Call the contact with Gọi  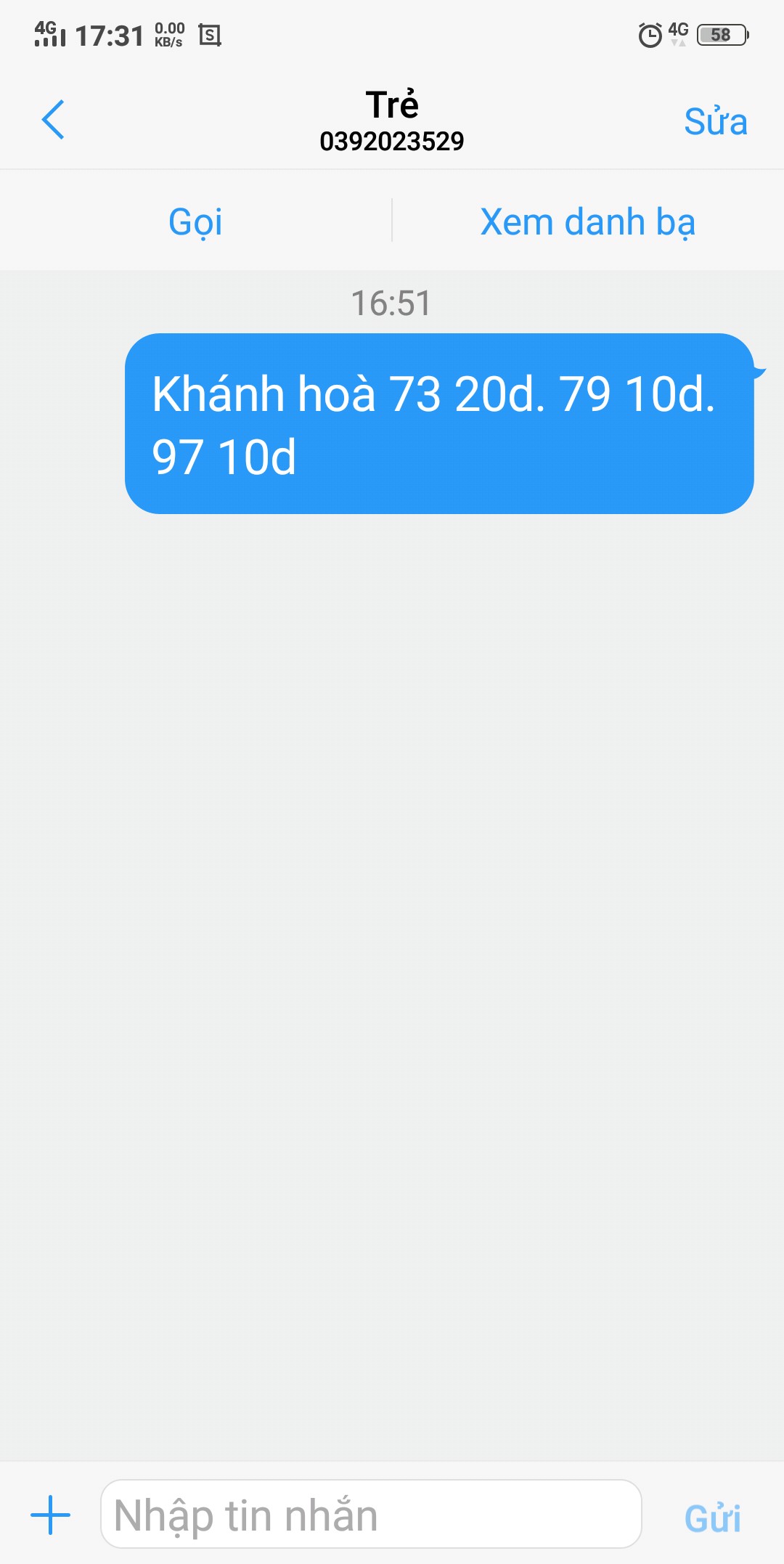pos(195,221)
